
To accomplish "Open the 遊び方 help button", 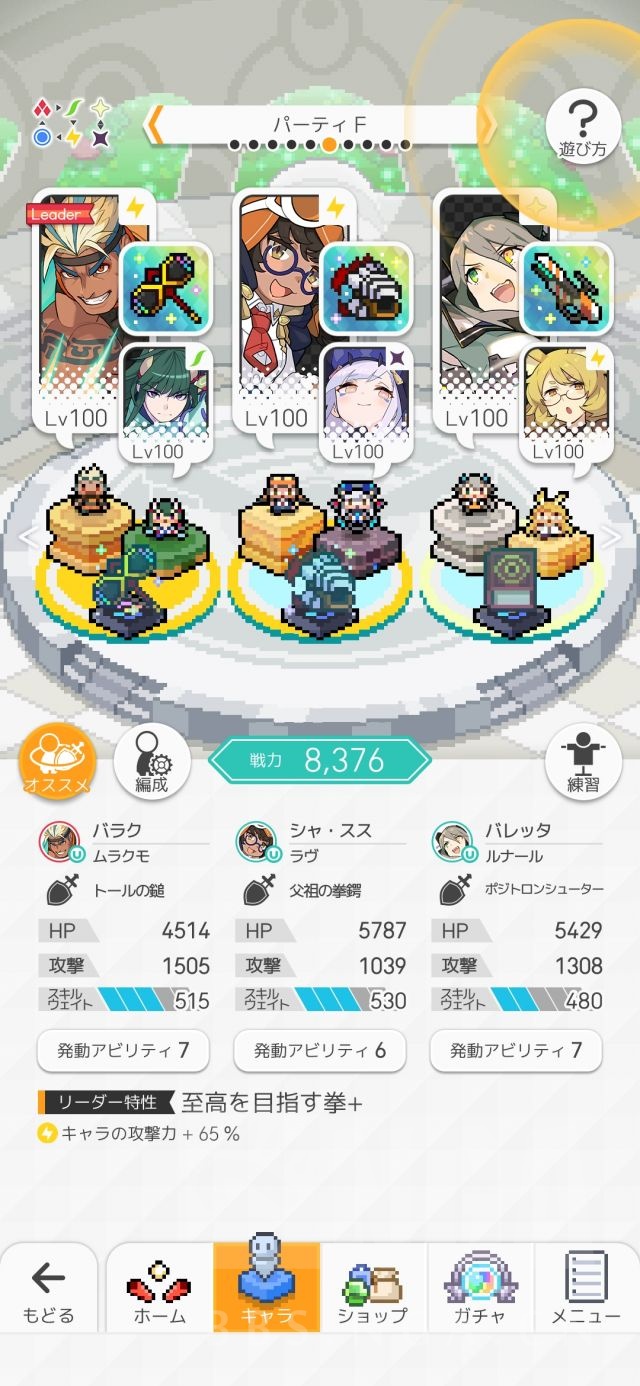I will (x=582, y=128).
